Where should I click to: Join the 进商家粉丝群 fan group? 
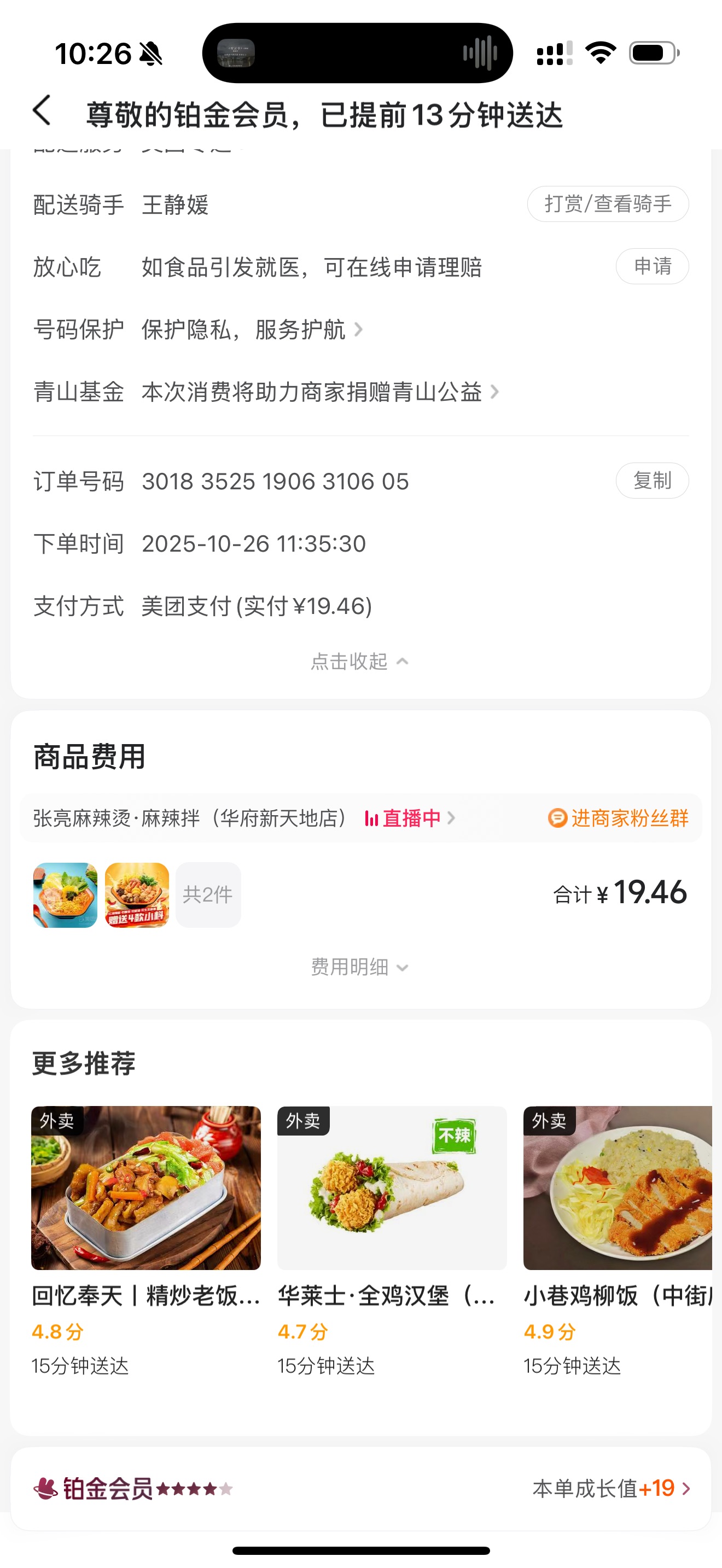618,818
